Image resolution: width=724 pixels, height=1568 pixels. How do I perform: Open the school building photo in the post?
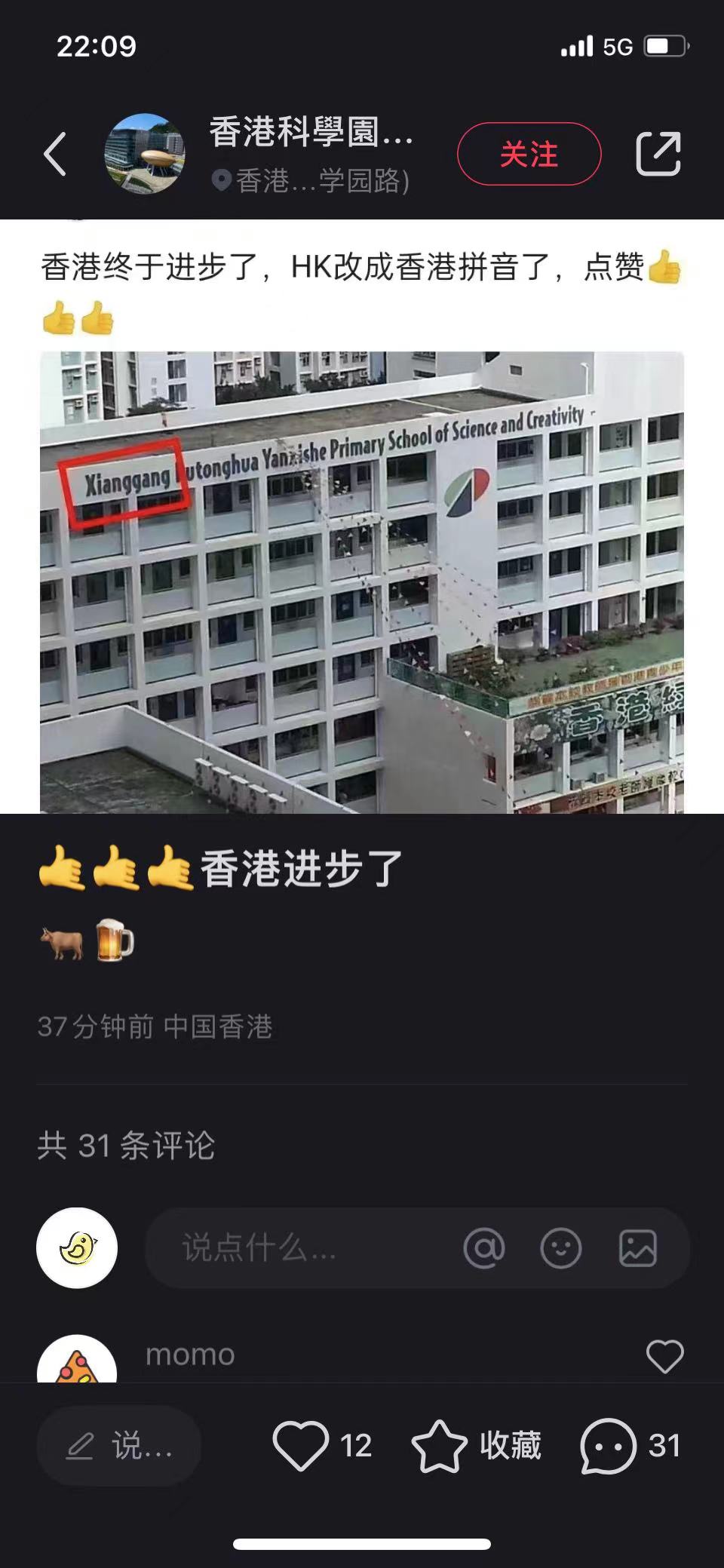click(x=362, y=581)
